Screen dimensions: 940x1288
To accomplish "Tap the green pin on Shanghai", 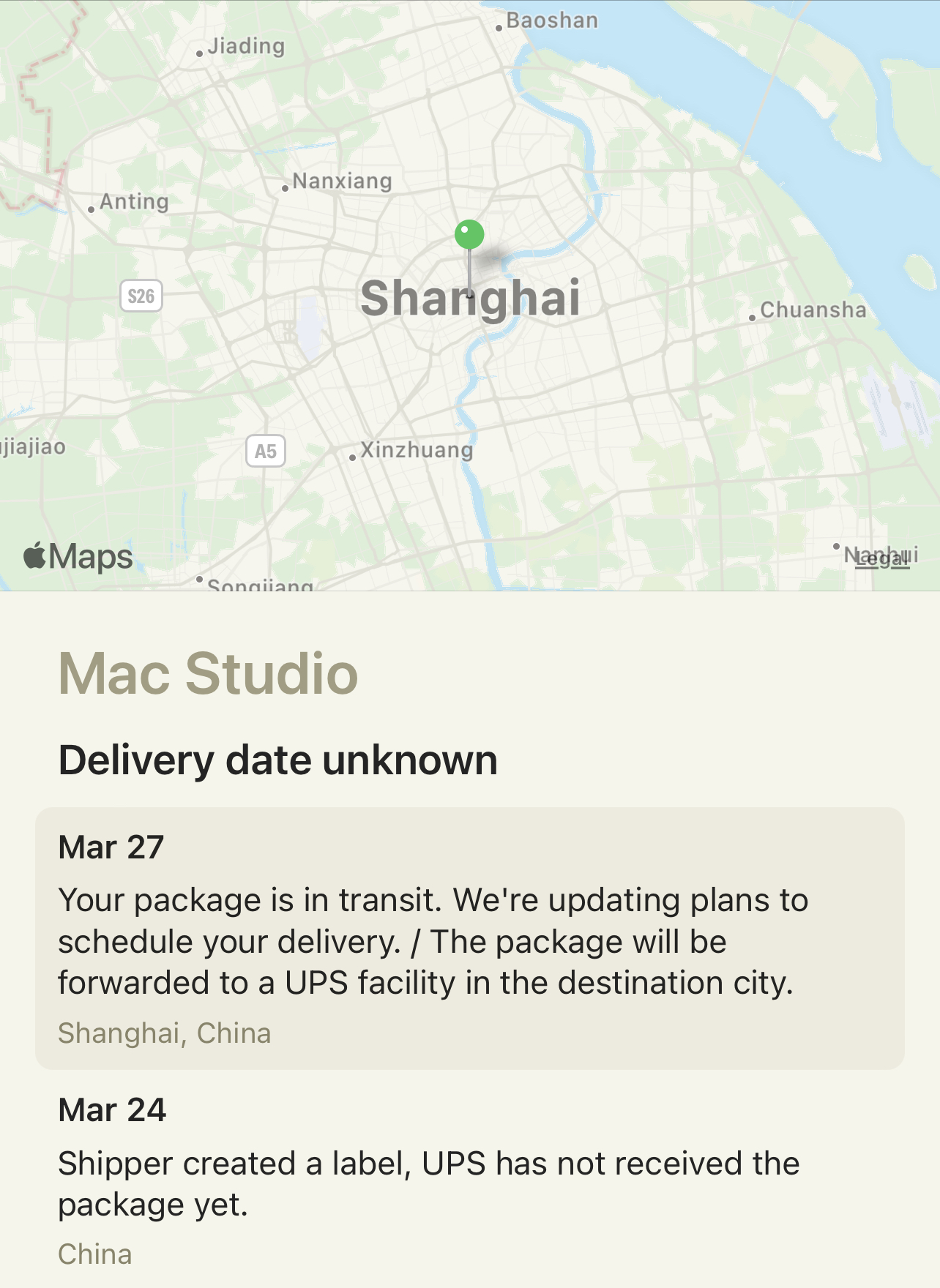I will pos(469,235).
